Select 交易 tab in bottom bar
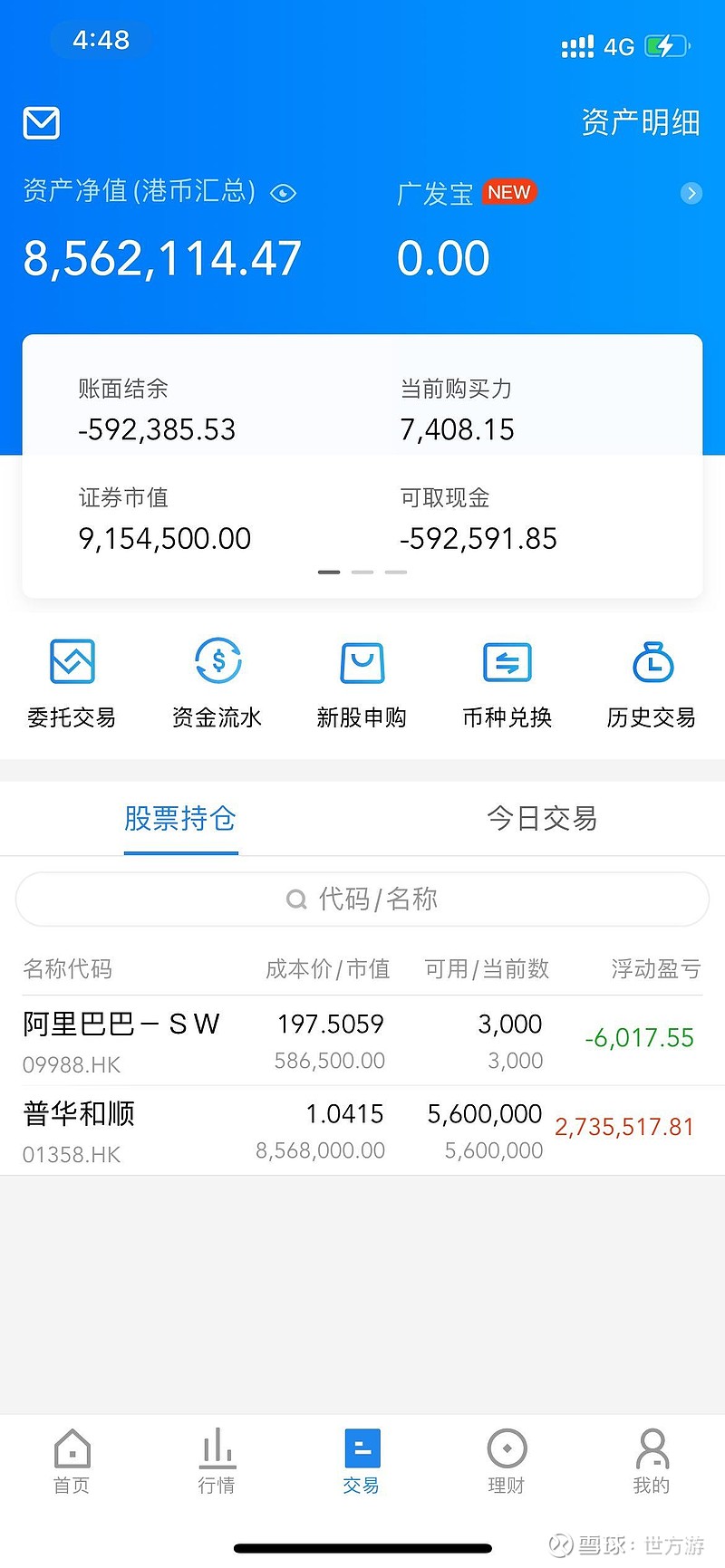725x1568 pixels. tap(362, 1460)
